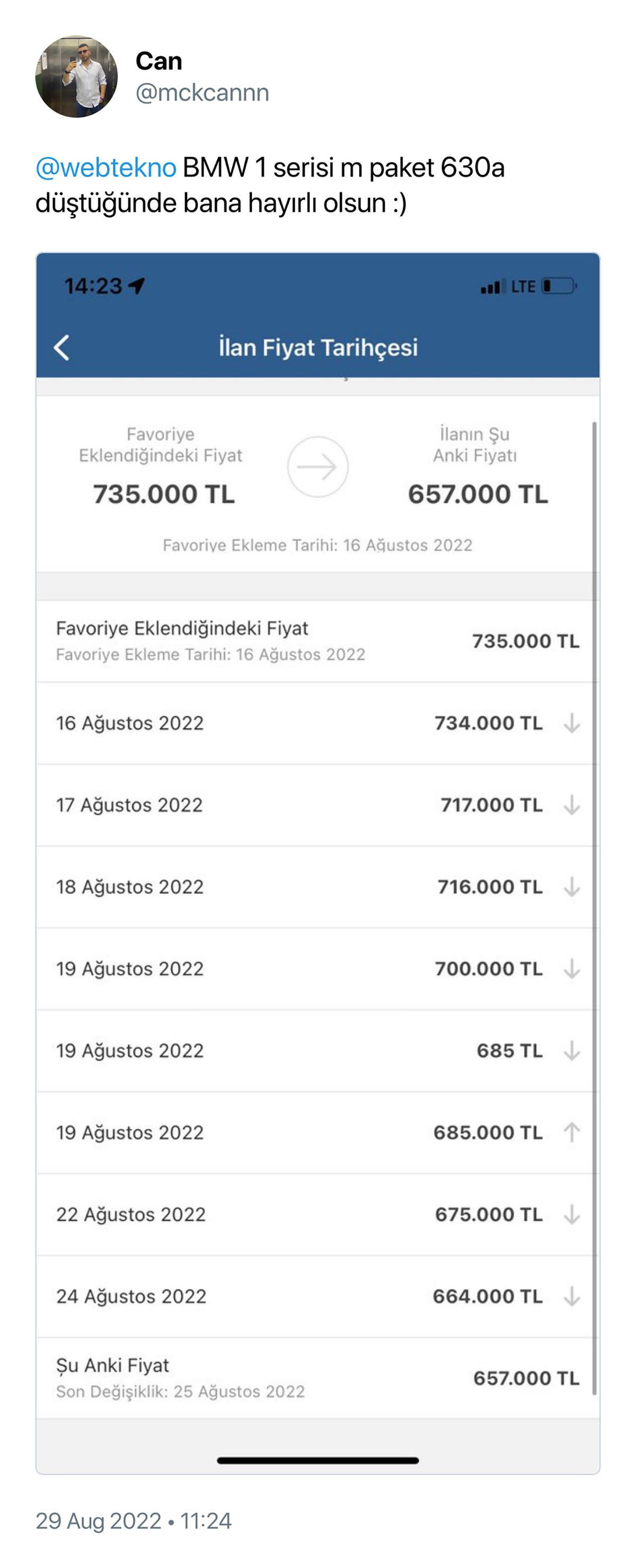Click Can's profile picture

coord(78,76)
